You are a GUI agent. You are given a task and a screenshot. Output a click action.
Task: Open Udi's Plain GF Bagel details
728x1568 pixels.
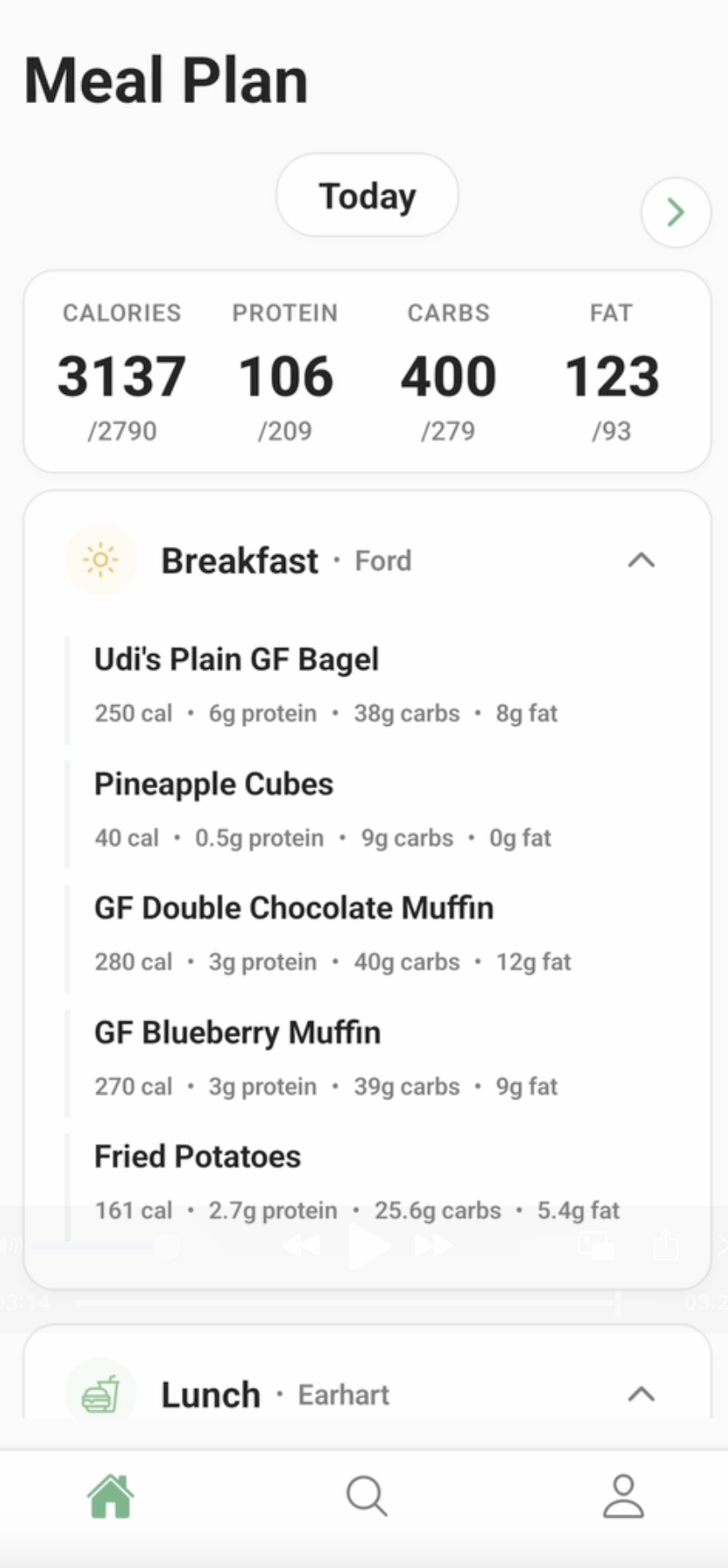[x=237, y=660]
